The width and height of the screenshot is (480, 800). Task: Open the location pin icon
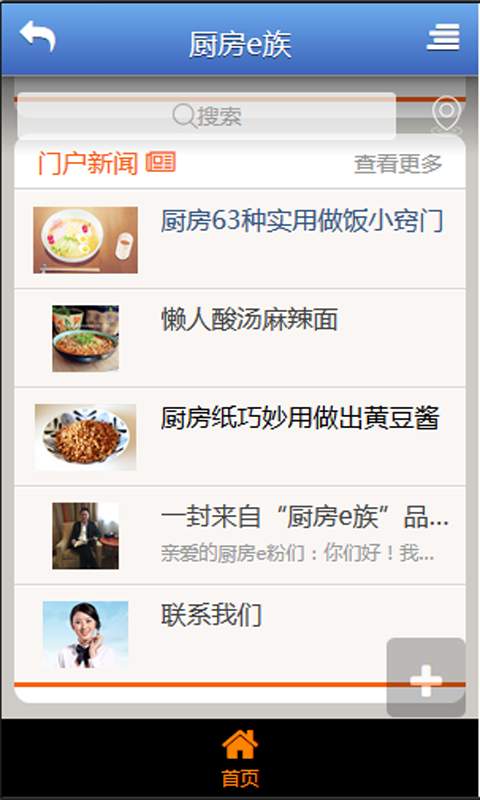coord(446,115)
